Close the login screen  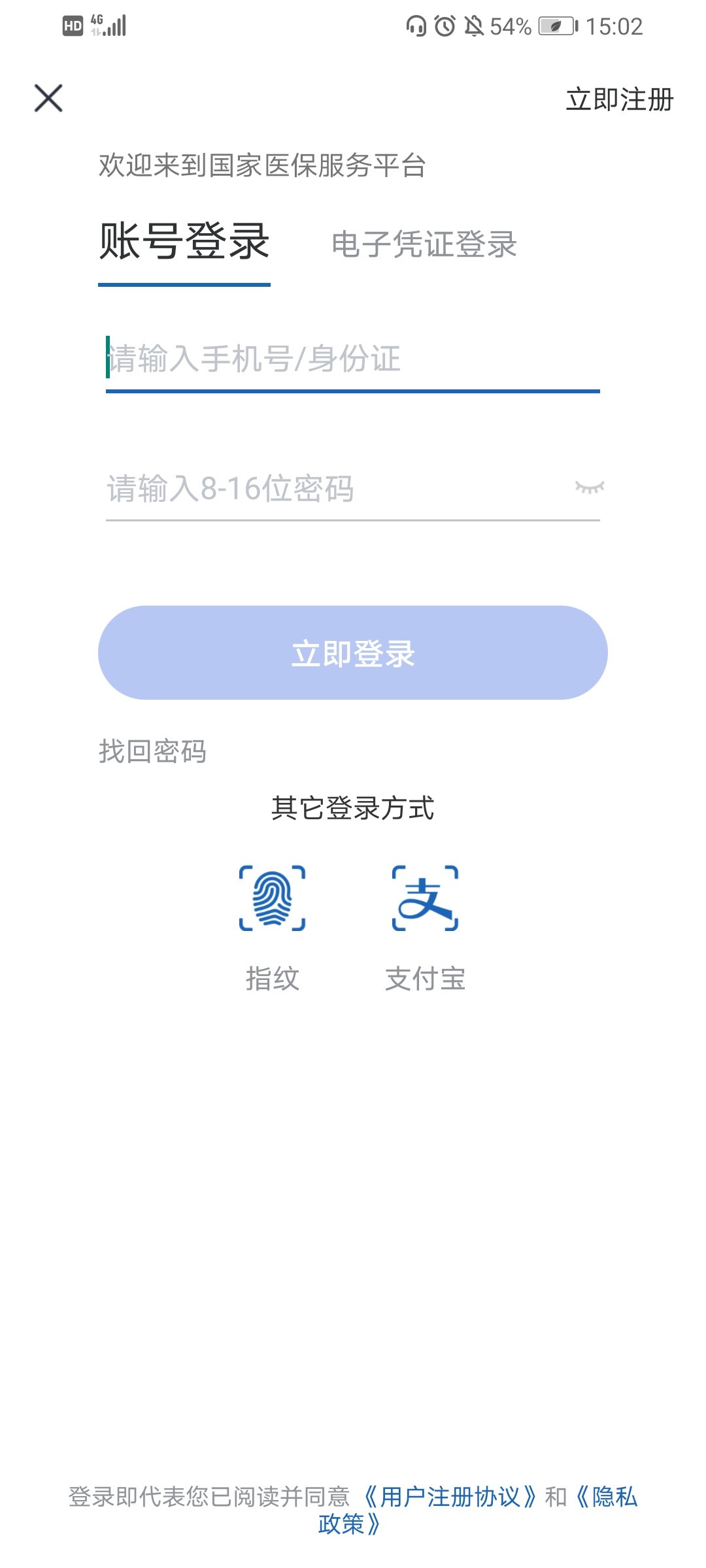(48, 98)
